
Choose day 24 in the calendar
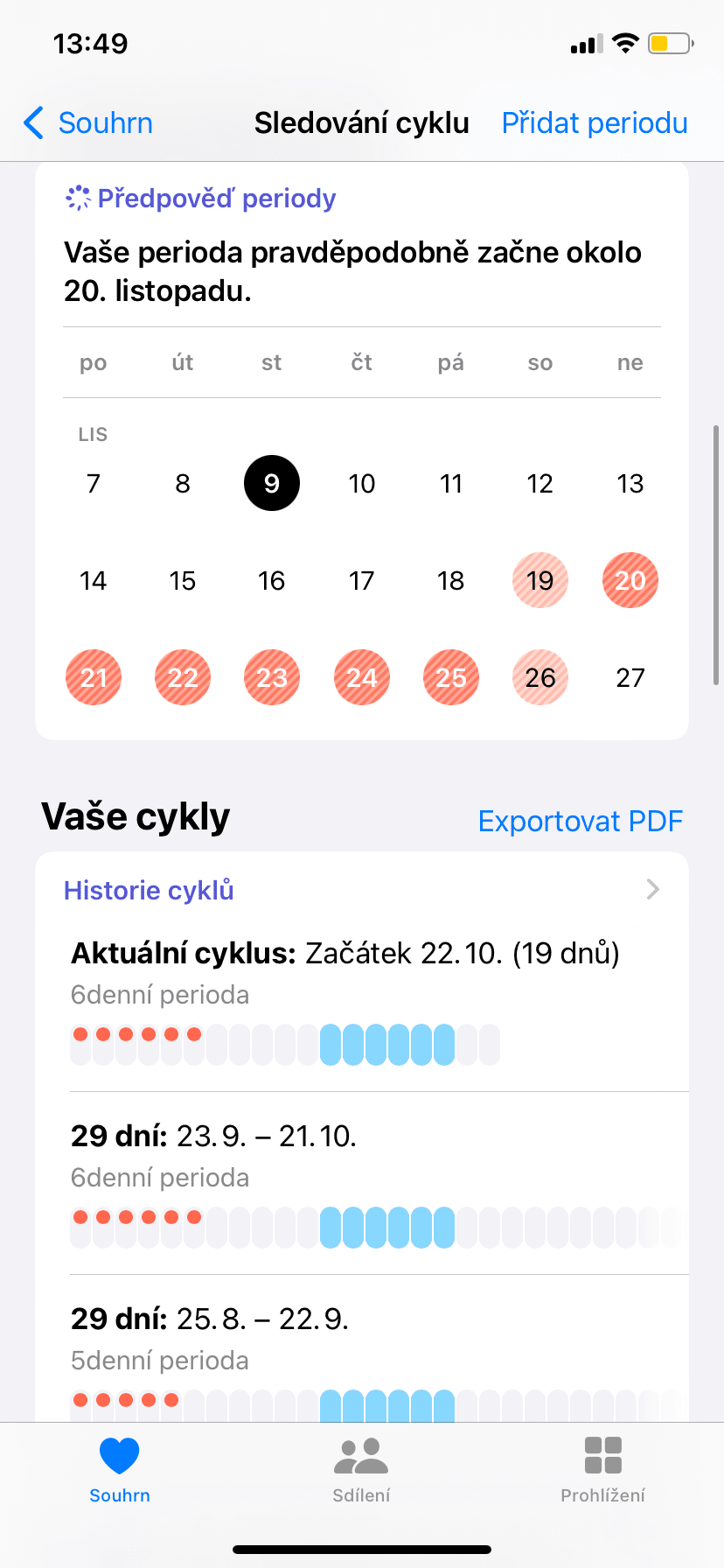point(361,677)
